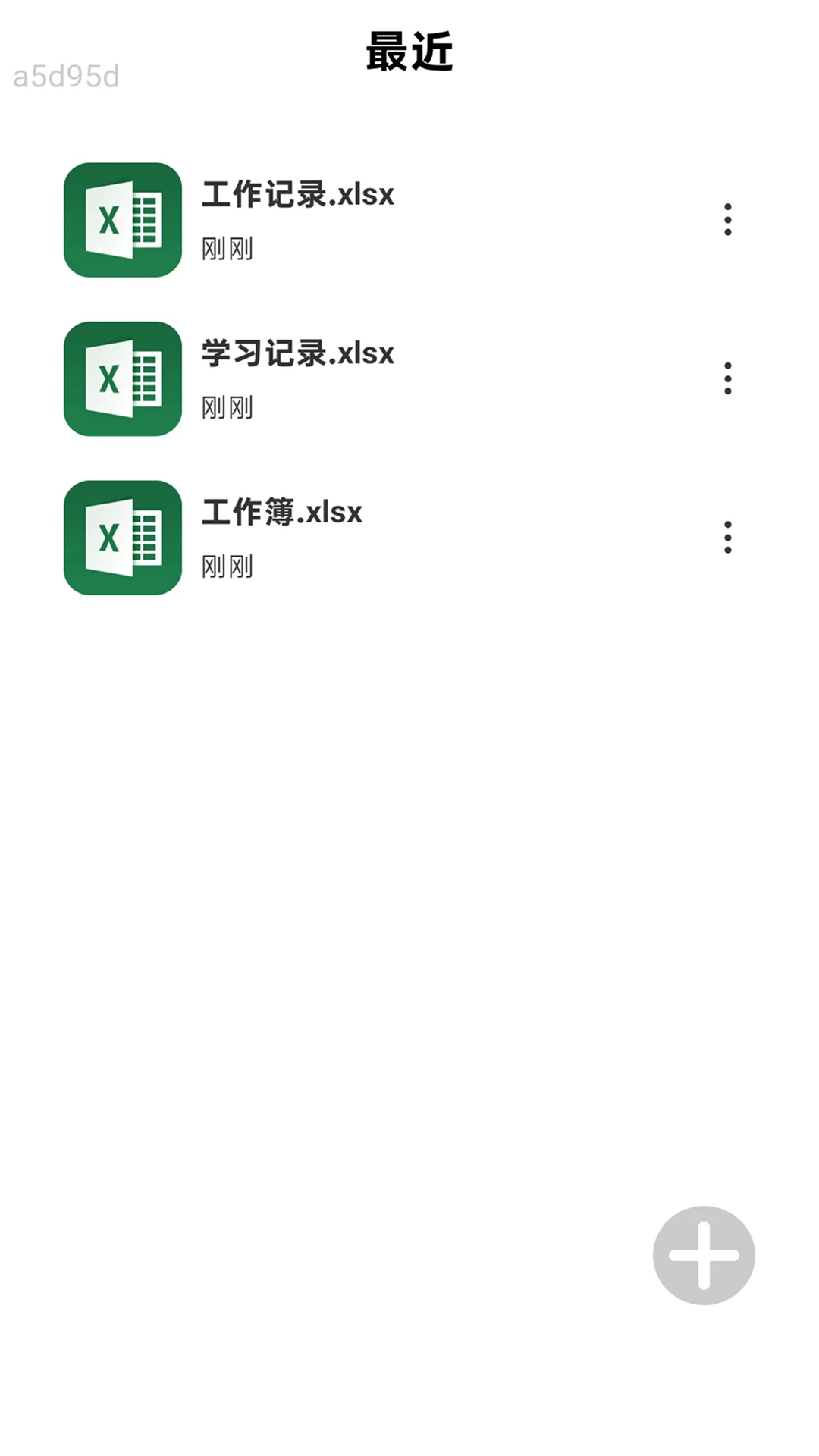Open more options for 工作记录.xlsx

click(727, 220)
